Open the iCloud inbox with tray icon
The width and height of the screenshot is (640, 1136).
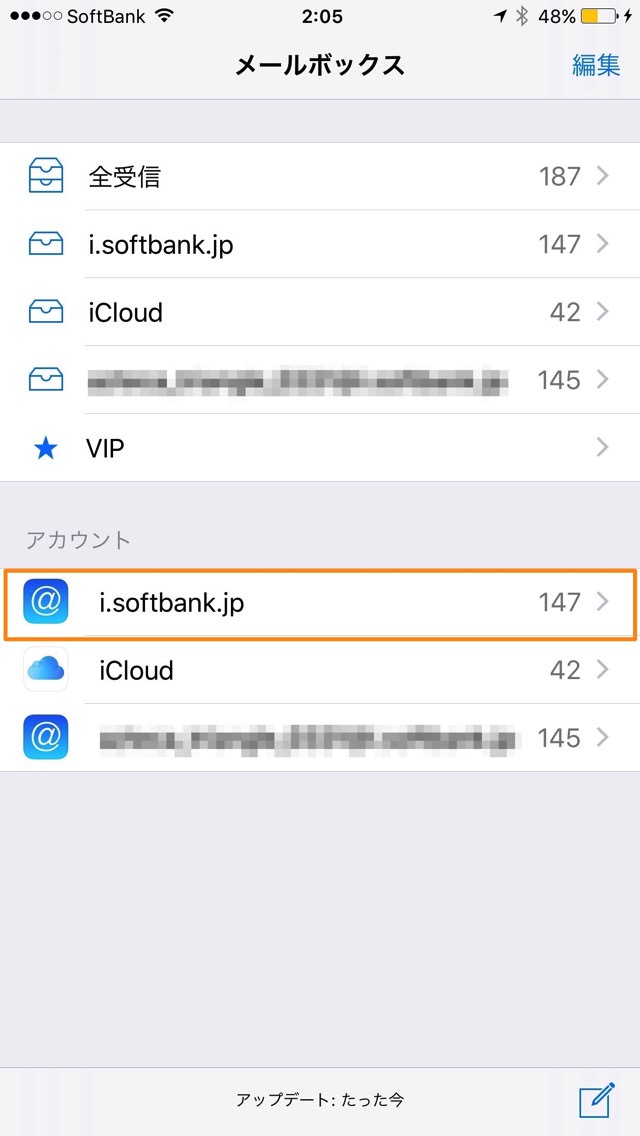click(x=320, y=312)
